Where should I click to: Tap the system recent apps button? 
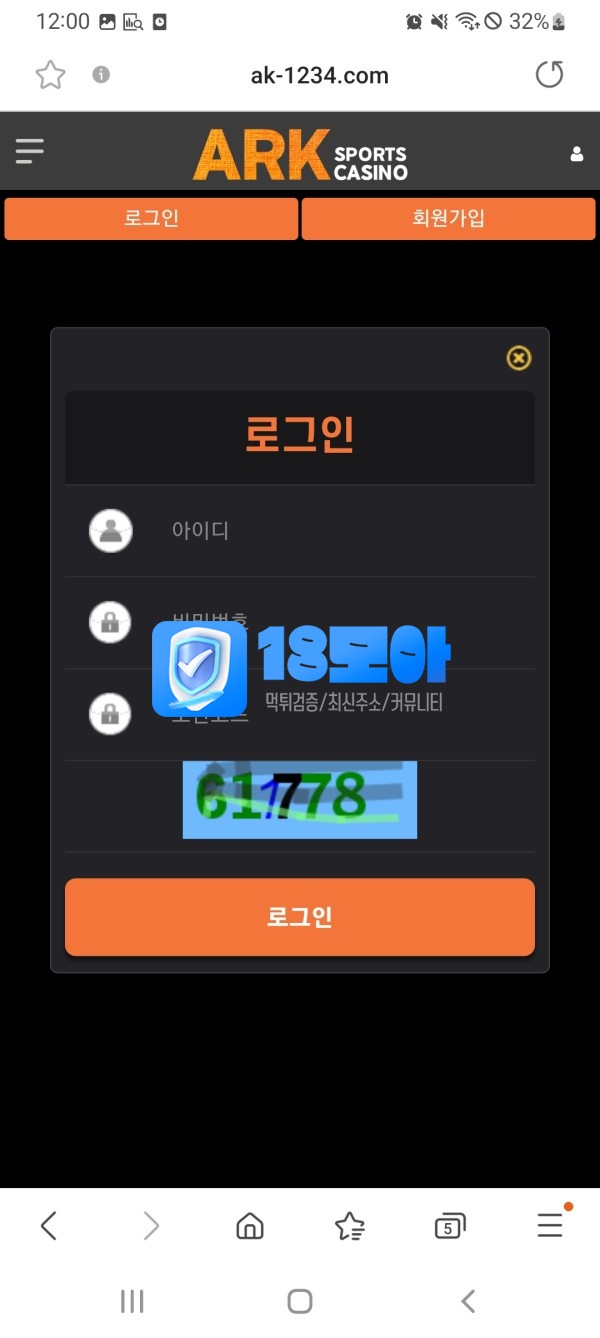[x=132, y=1301]
